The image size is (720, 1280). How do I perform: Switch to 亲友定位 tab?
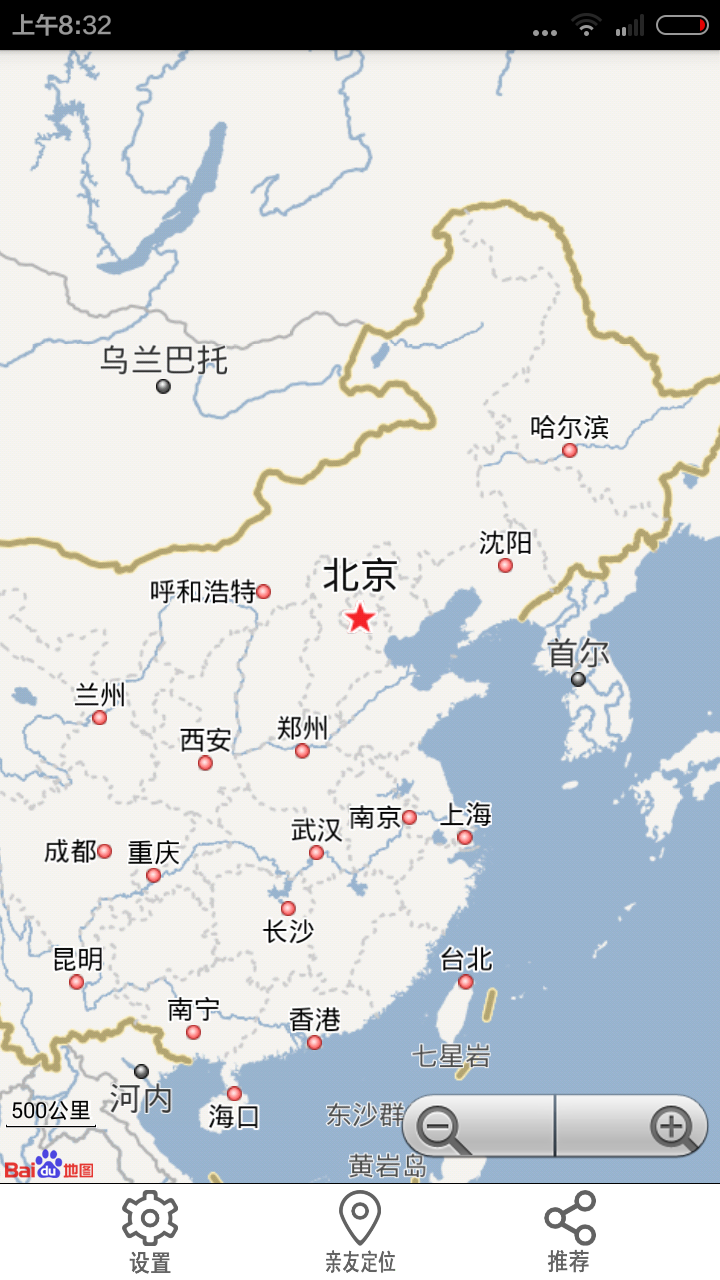tap(360, 1232)
